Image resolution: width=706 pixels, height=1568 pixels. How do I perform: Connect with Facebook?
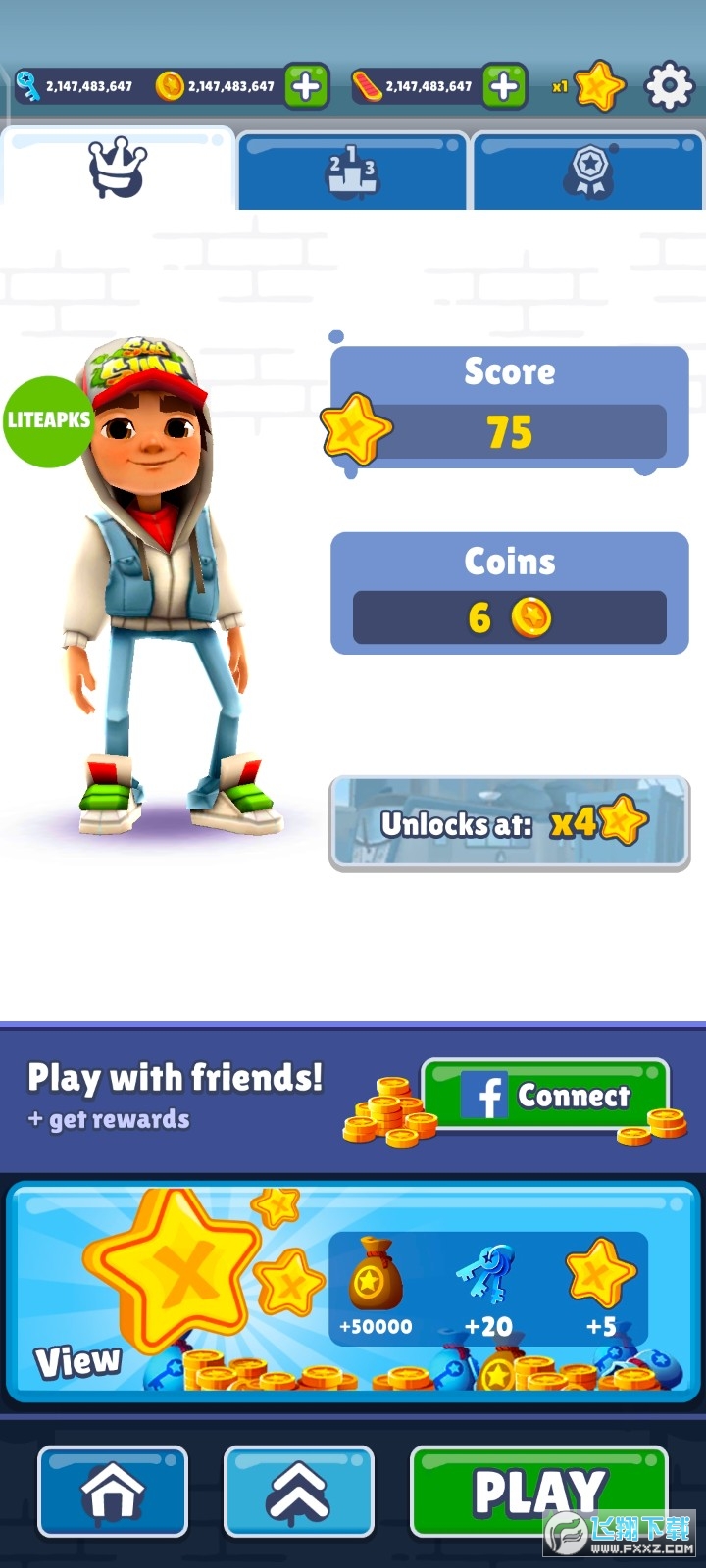545,1095
